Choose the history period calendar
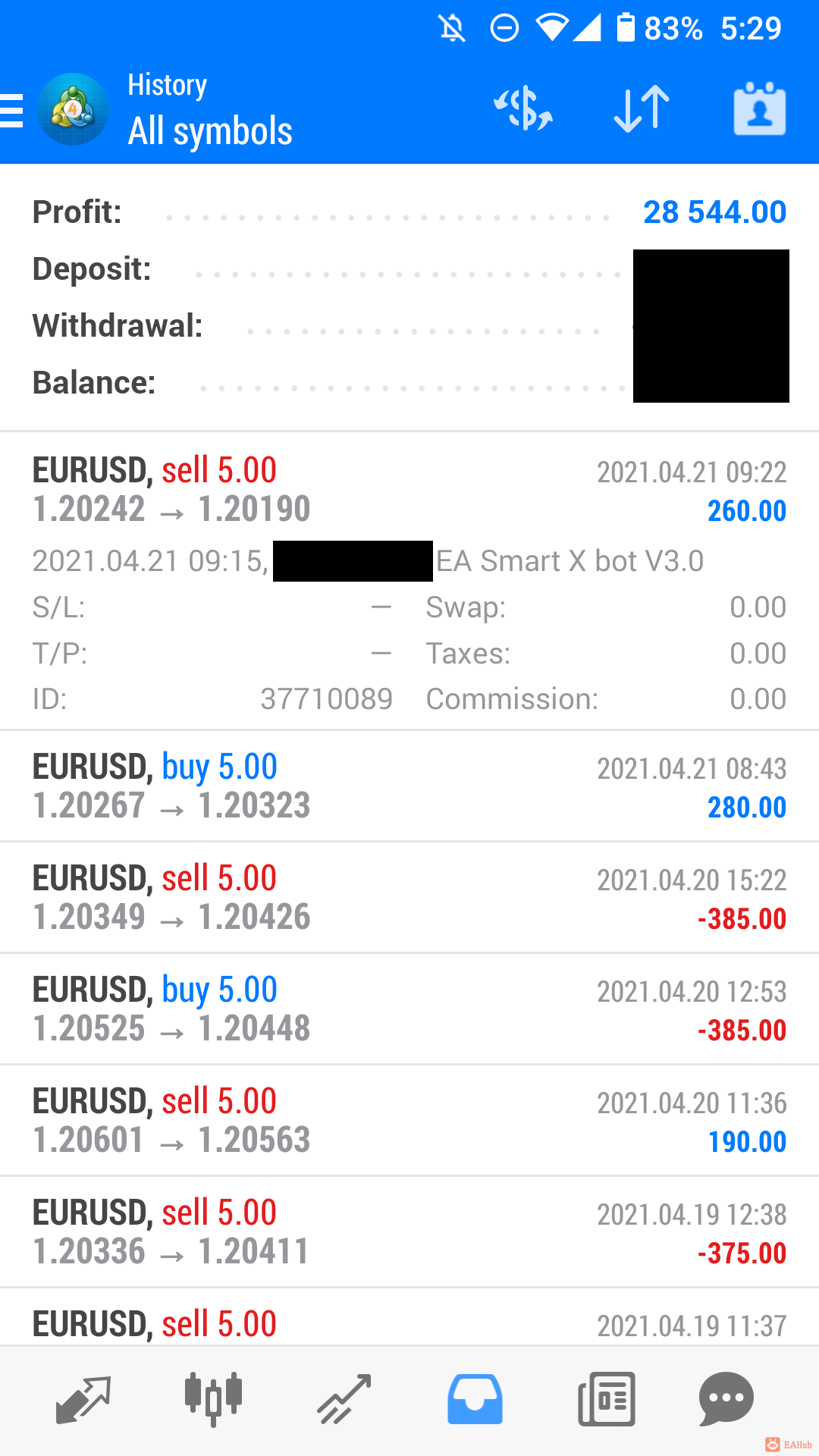 (759, 109)
